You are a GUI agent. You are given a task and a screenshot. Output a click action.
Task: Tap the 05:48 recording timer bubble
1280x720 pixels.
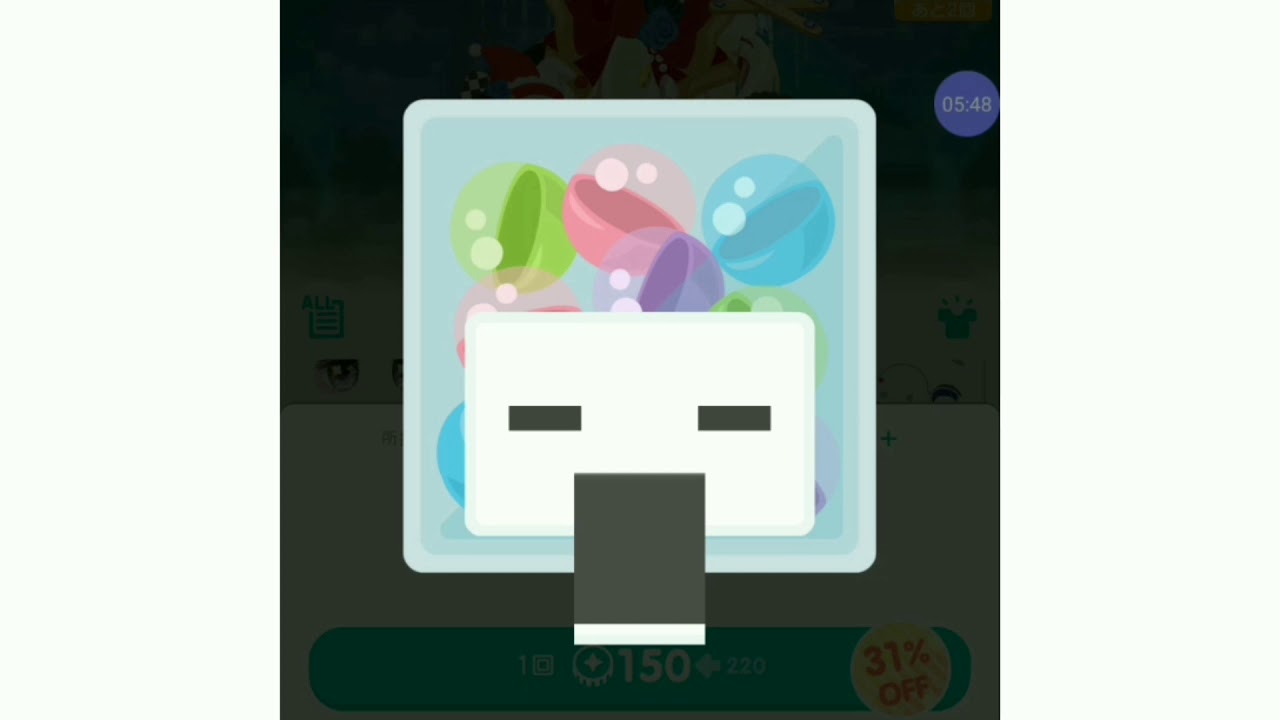[x=966, y=104]
